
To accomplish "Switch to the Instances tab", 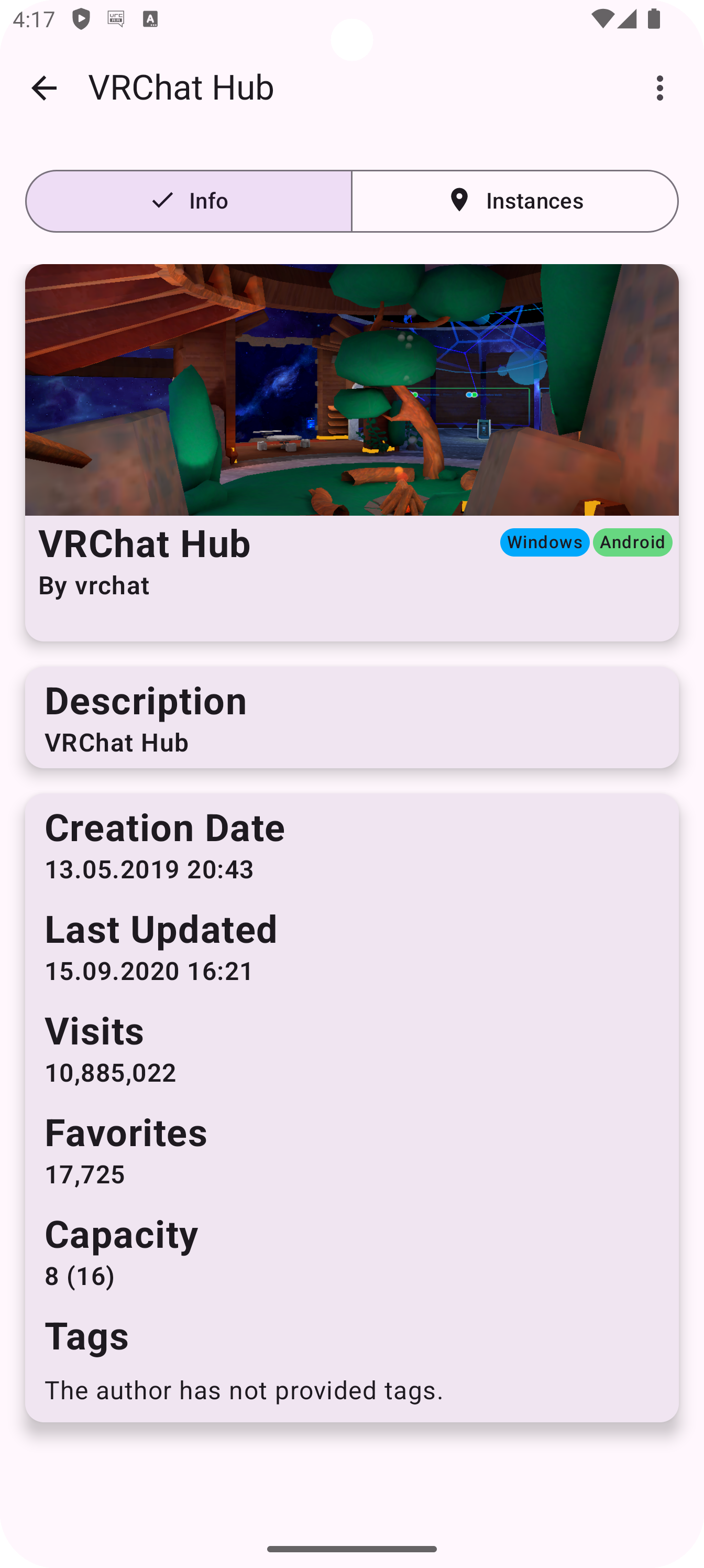I will point(515,201).
